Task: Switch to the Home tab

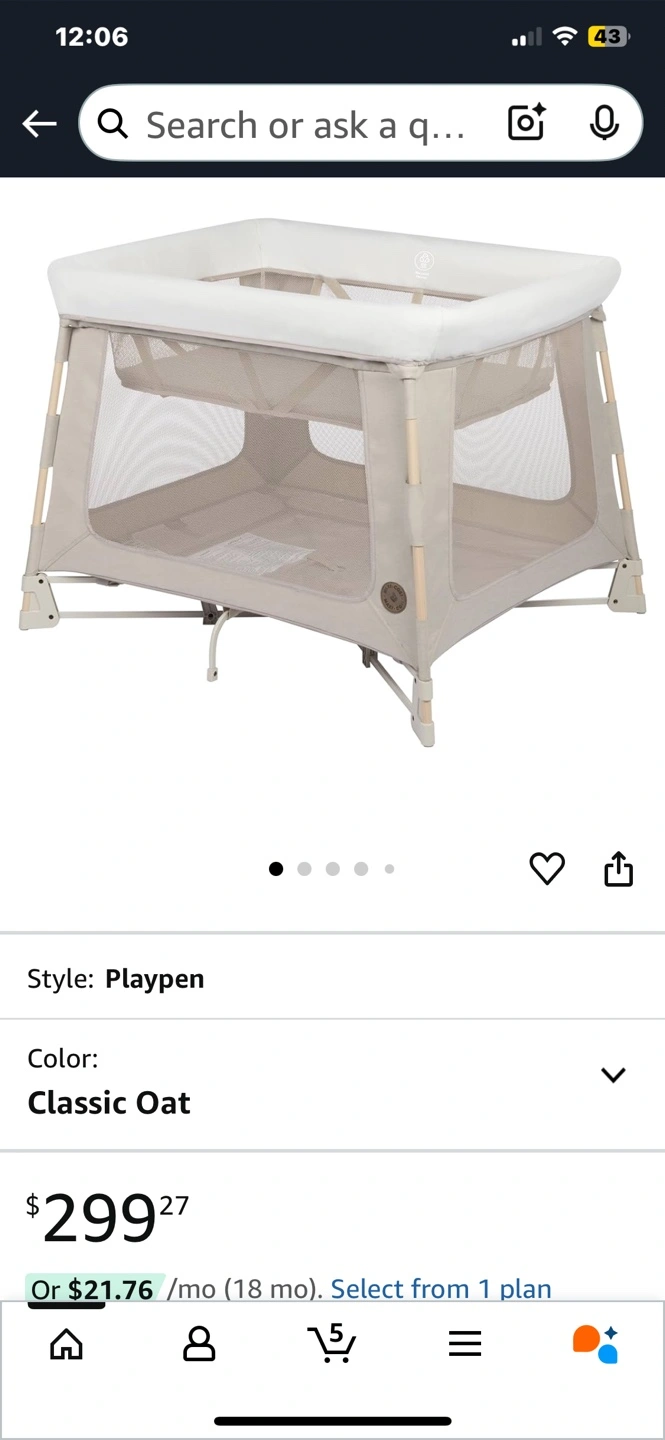Action: 66,1344
